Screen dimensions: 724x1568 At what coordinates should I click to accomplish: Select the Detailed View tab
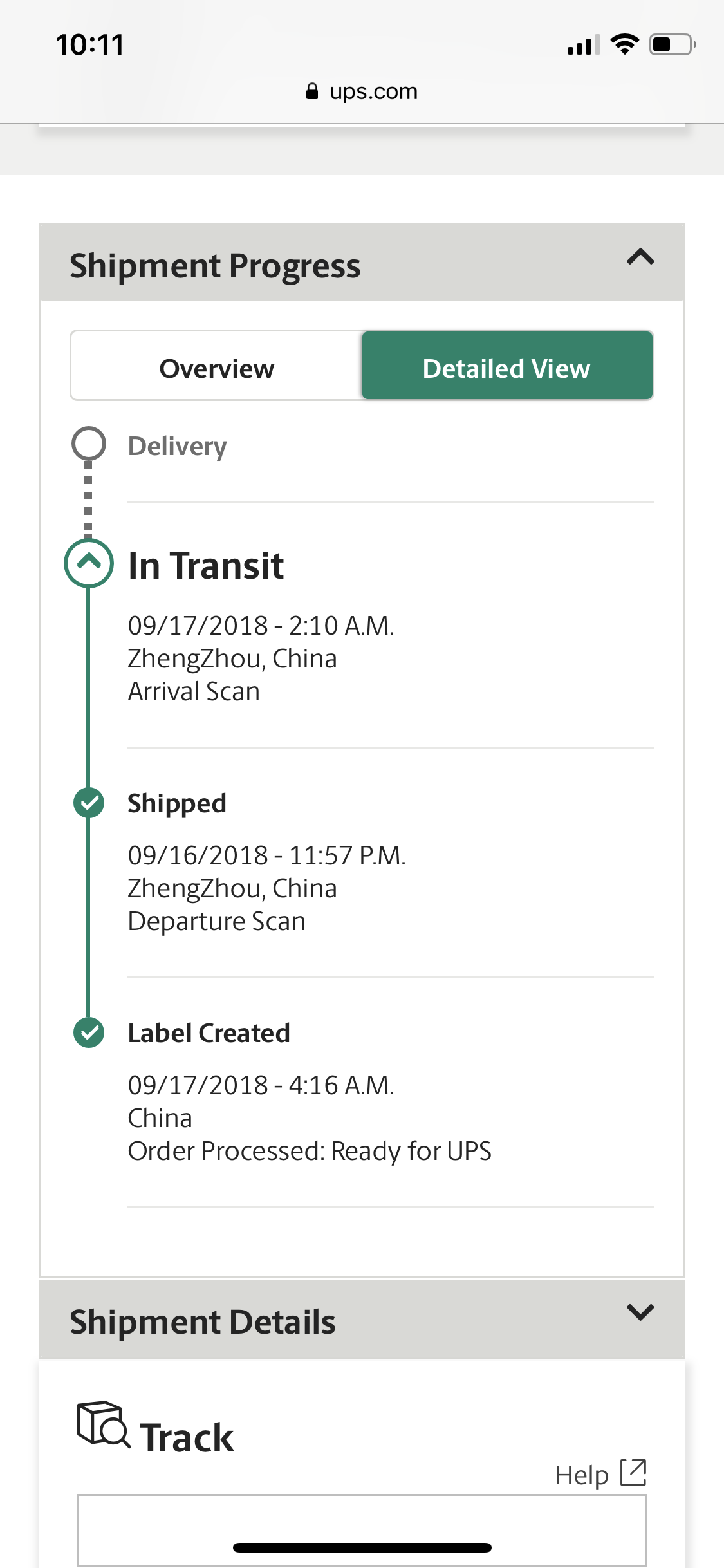pos(506,368)
